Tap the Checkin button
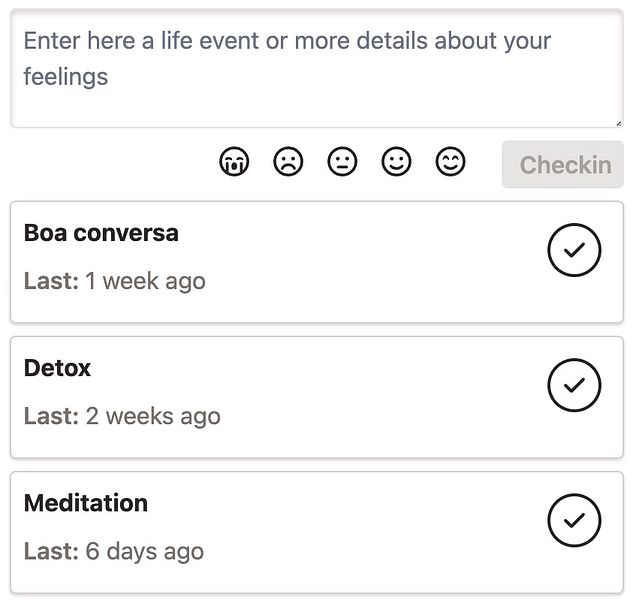The image size is (633, 600). pyautogui.click(x=564, y=165)
